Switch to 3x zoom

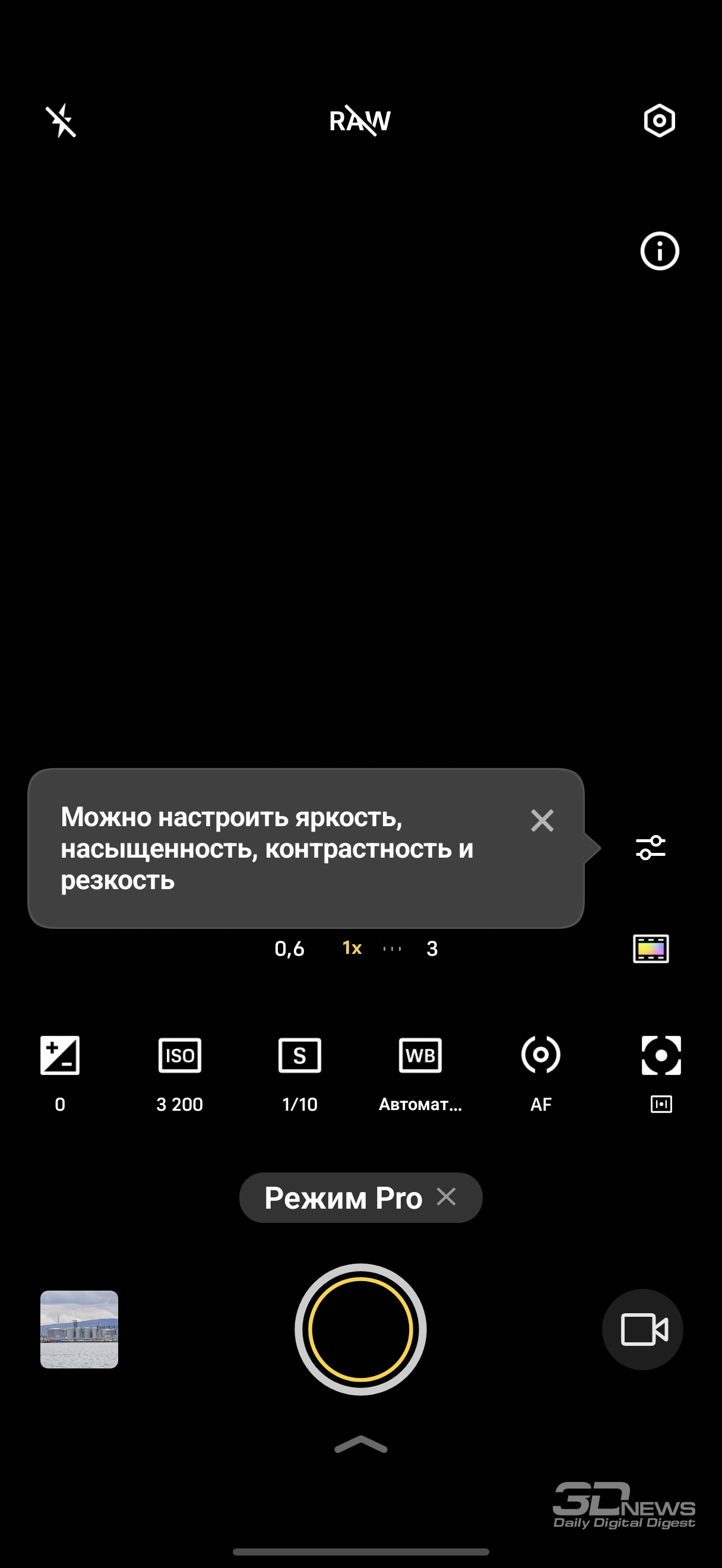pos(432,949)
